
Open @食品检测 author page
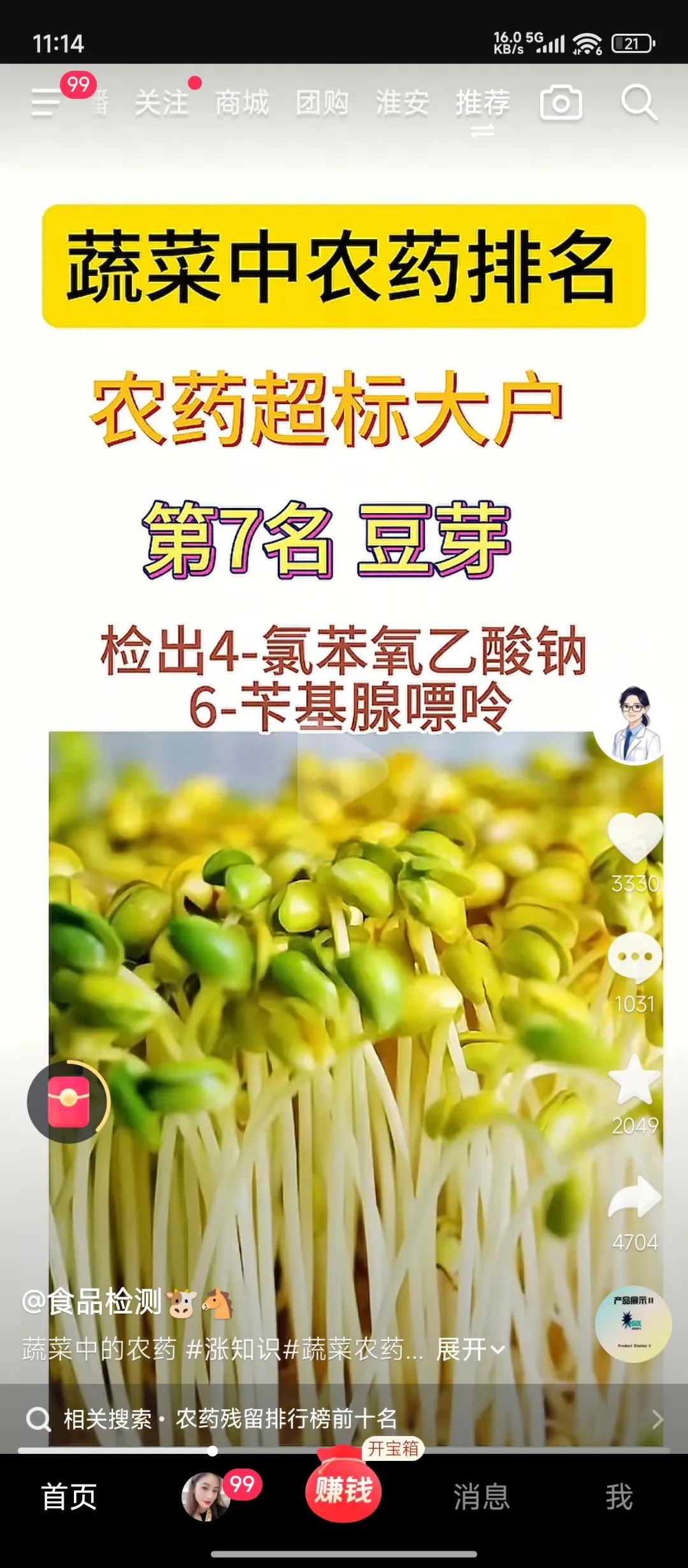point(92,1302)
